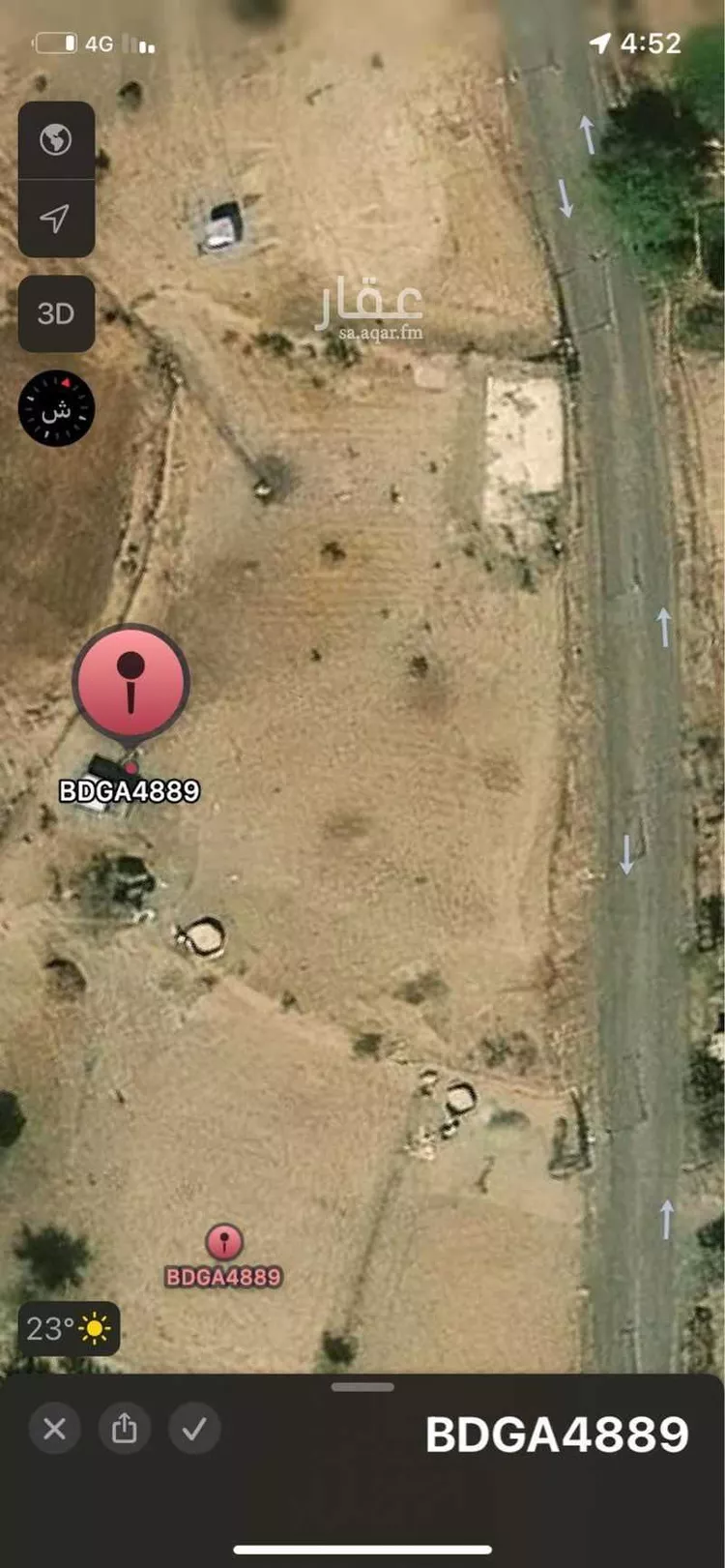This screenshot has width=725, height=1568.
Task: Tap the compass to reset orientation
Action: 56,409
